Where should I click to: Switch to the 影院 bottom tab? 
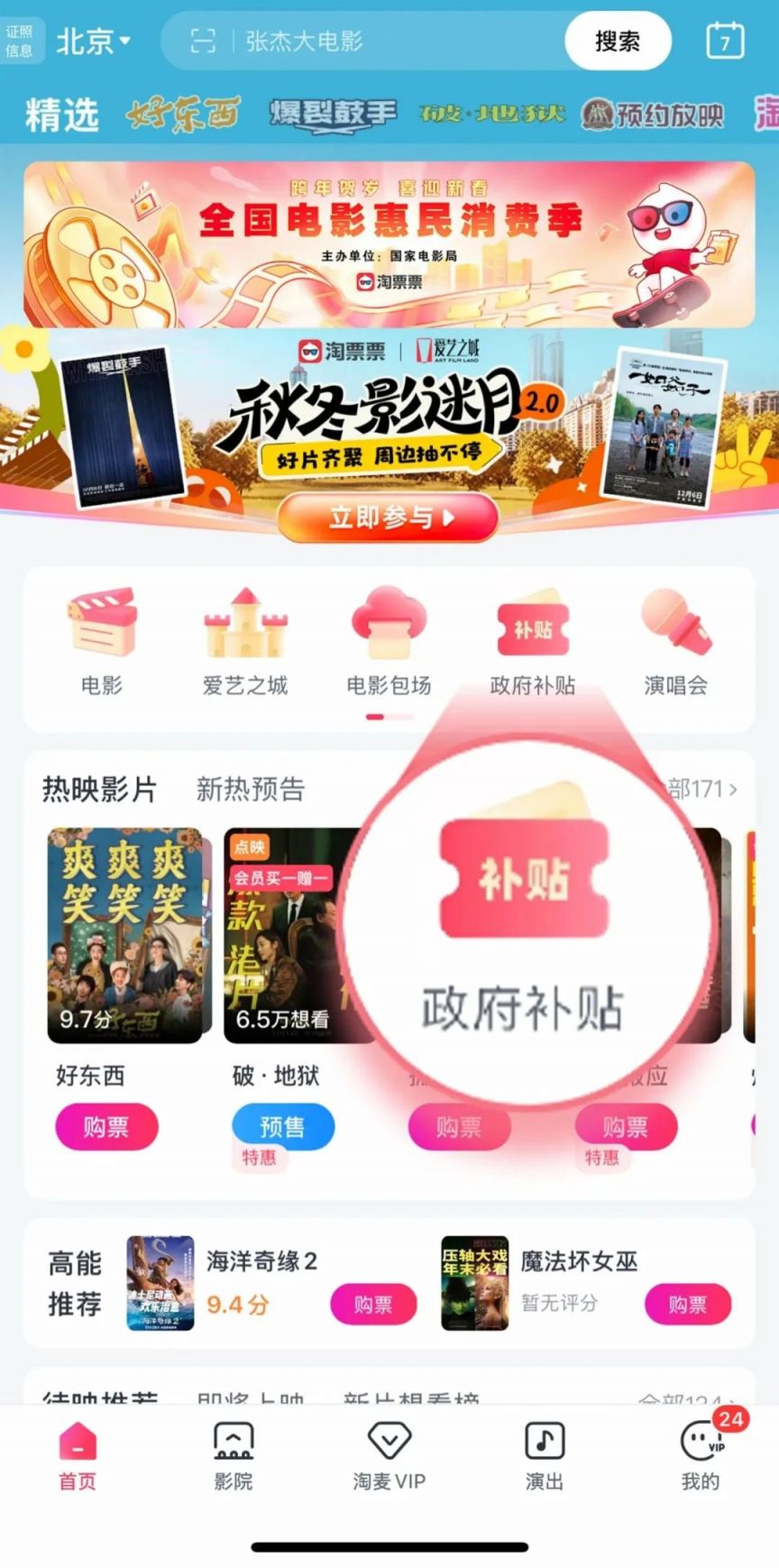tap(233, 1455)
